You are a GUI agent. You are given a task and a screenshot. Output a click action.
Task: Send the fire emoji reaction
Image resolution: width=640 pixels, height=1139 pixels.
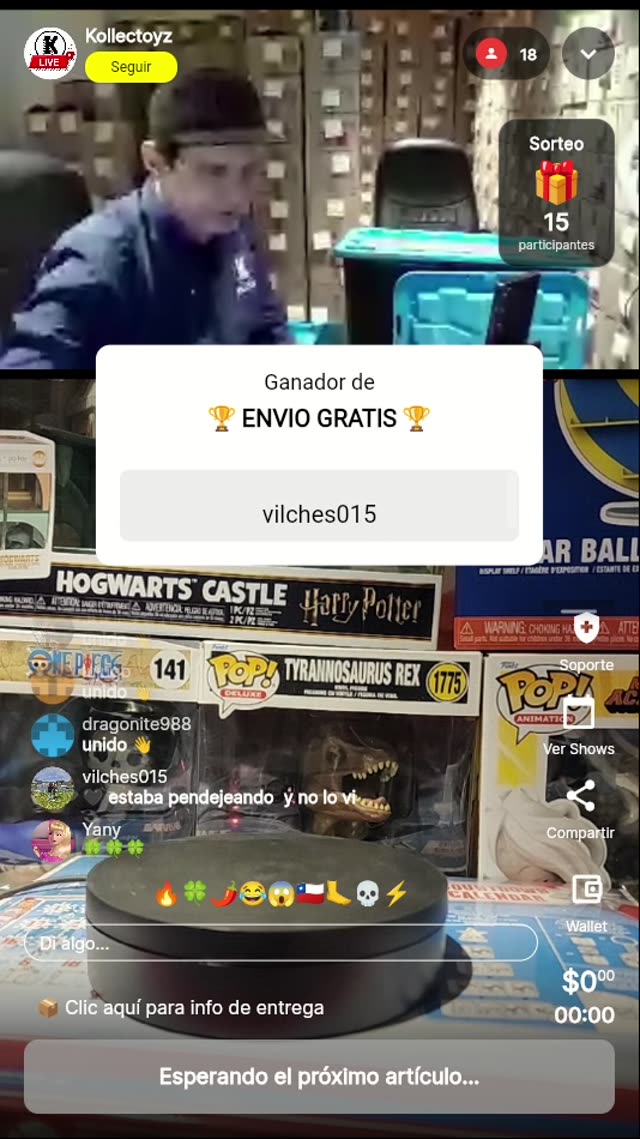(166, 894)
